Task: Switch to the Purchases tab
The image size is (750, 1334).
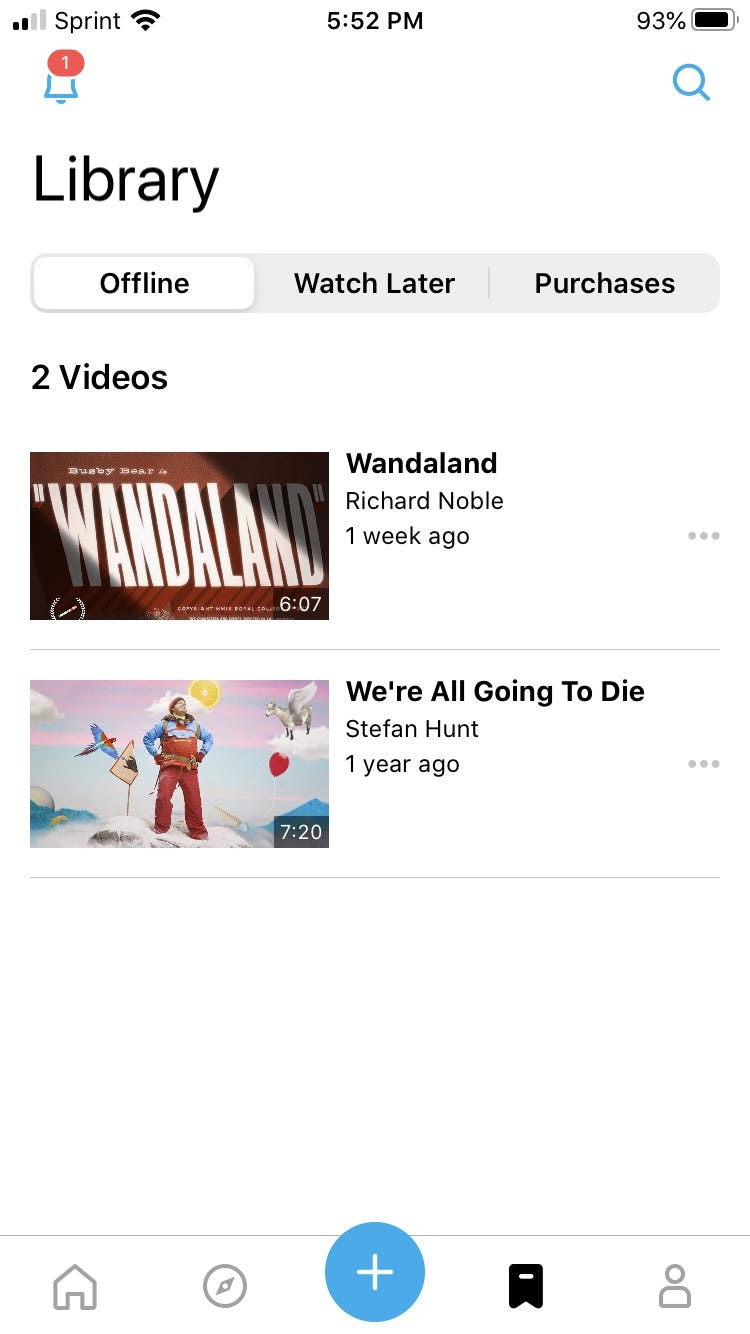Action: (x=605, y=283)
